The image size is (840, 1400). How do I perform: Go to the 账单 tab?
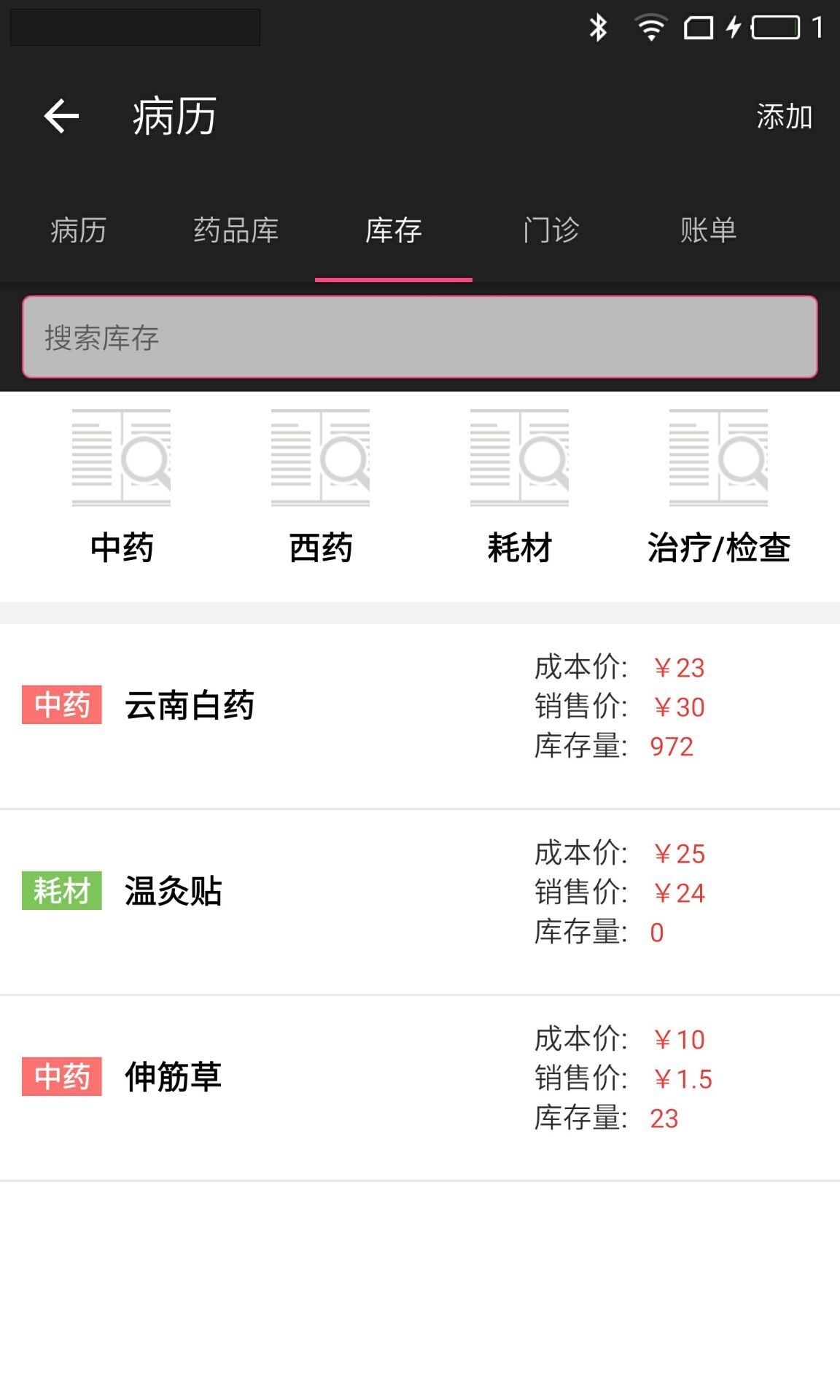tap(709, 230)
